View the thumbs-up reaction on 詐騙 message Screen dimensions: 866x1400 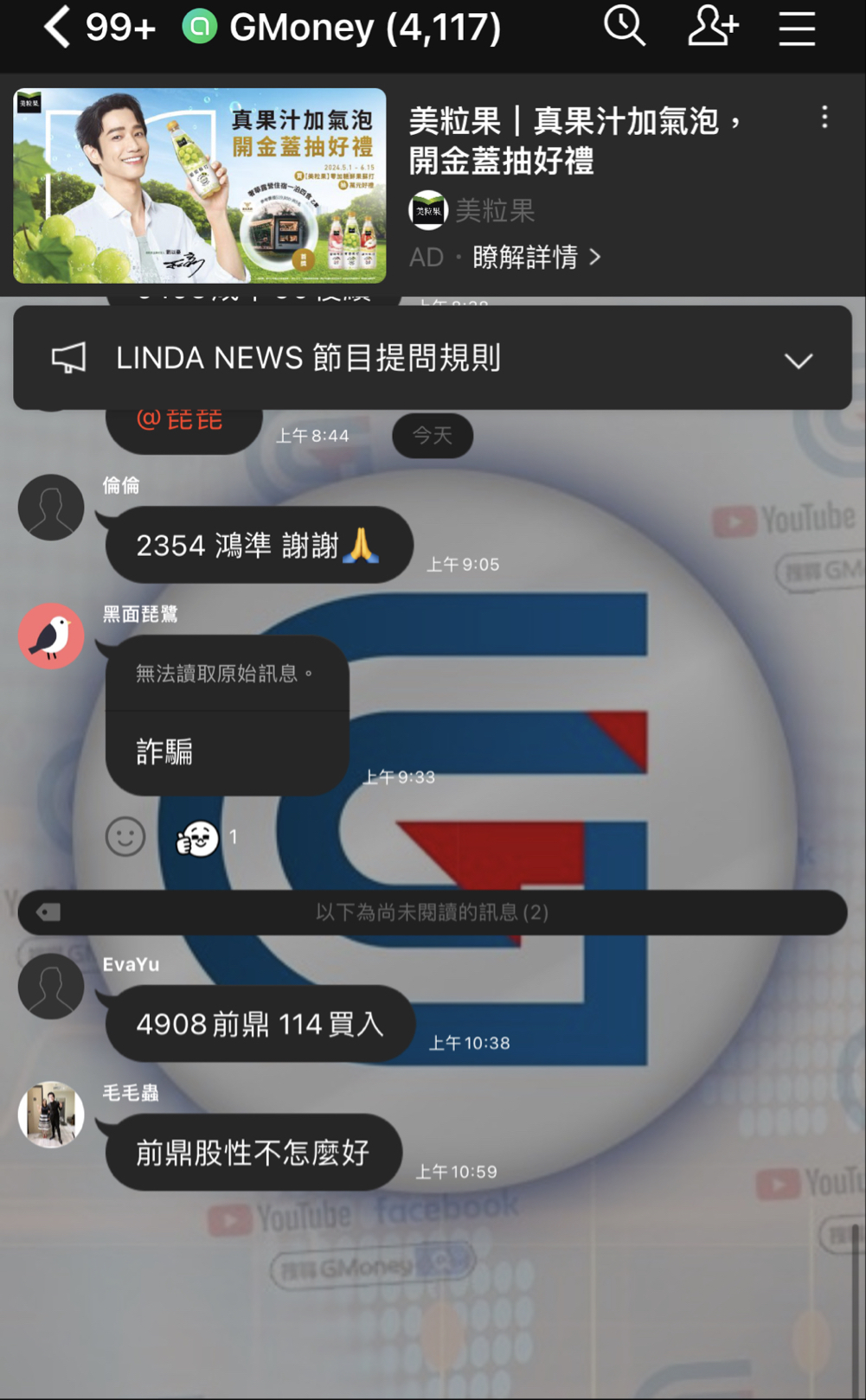198,838
